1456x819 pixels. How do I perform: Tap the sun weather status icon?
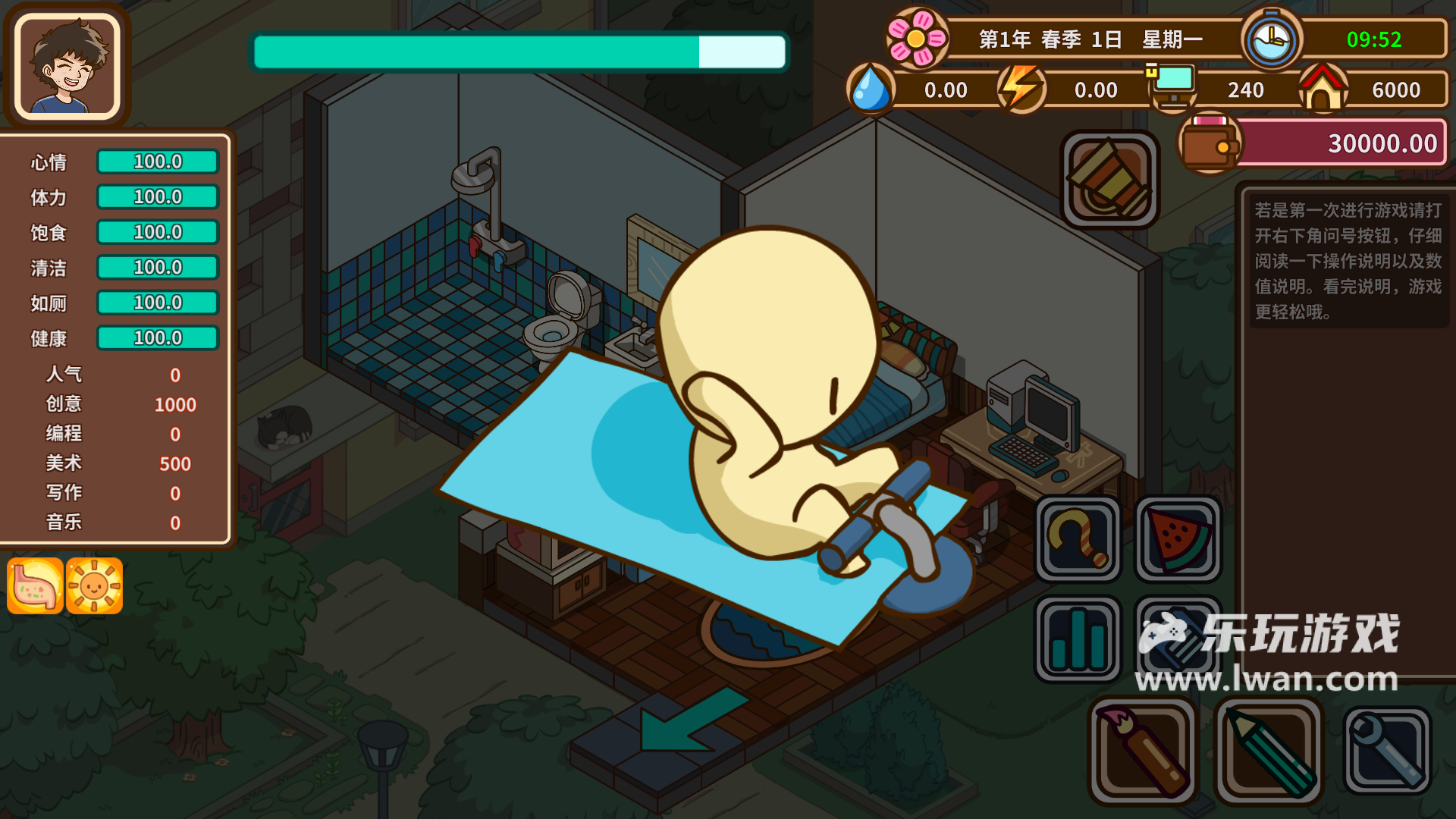(94, 586)
